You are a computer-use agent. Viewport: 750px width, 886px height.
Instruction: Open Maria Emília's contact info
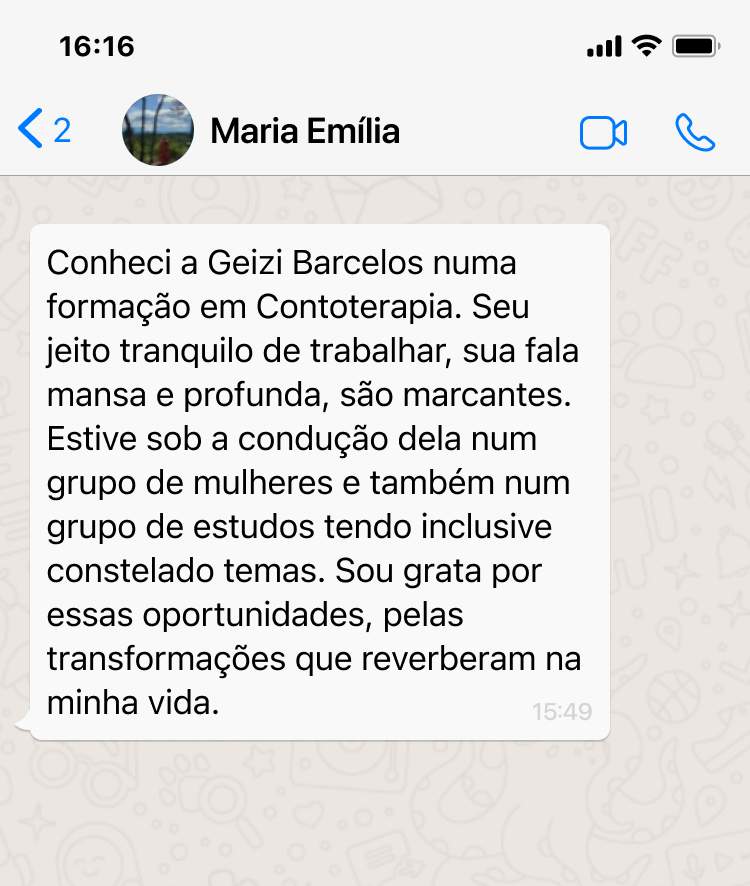[305, 131]
